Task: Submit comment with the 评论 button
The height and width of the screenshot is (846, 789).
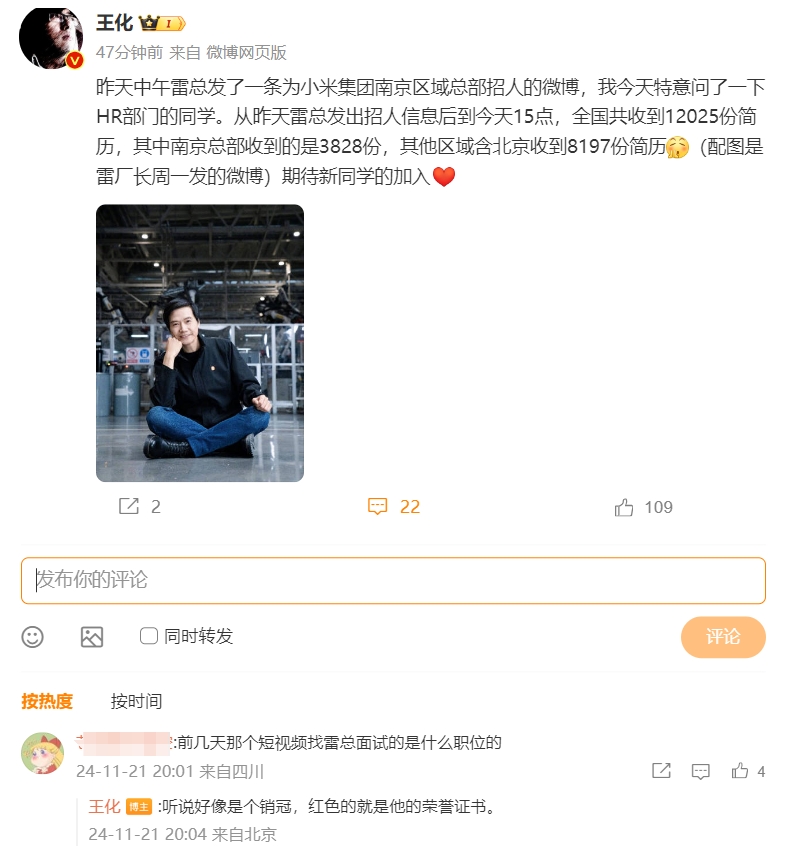Action: [723, 637]
